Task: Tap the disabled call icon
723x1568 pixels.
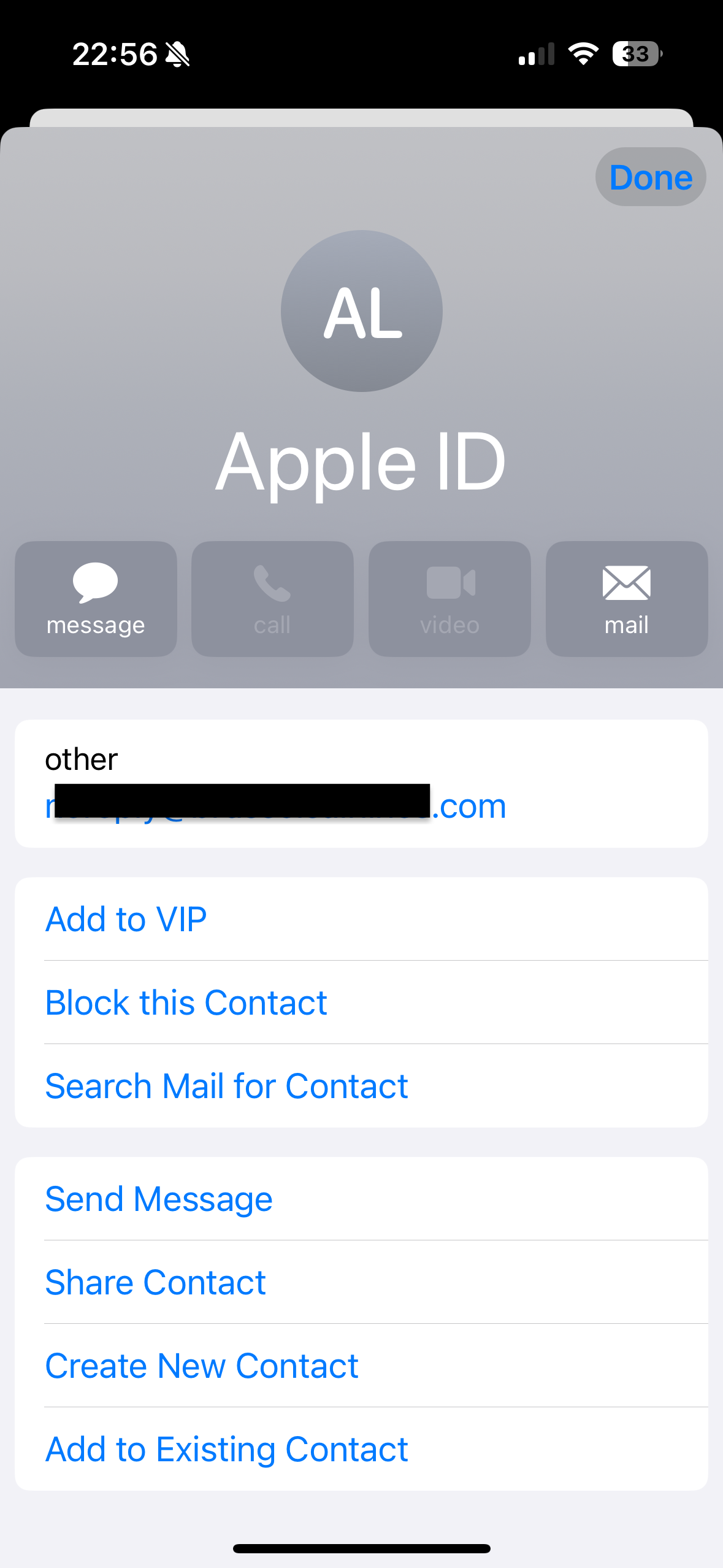Action: click(272, 598)
